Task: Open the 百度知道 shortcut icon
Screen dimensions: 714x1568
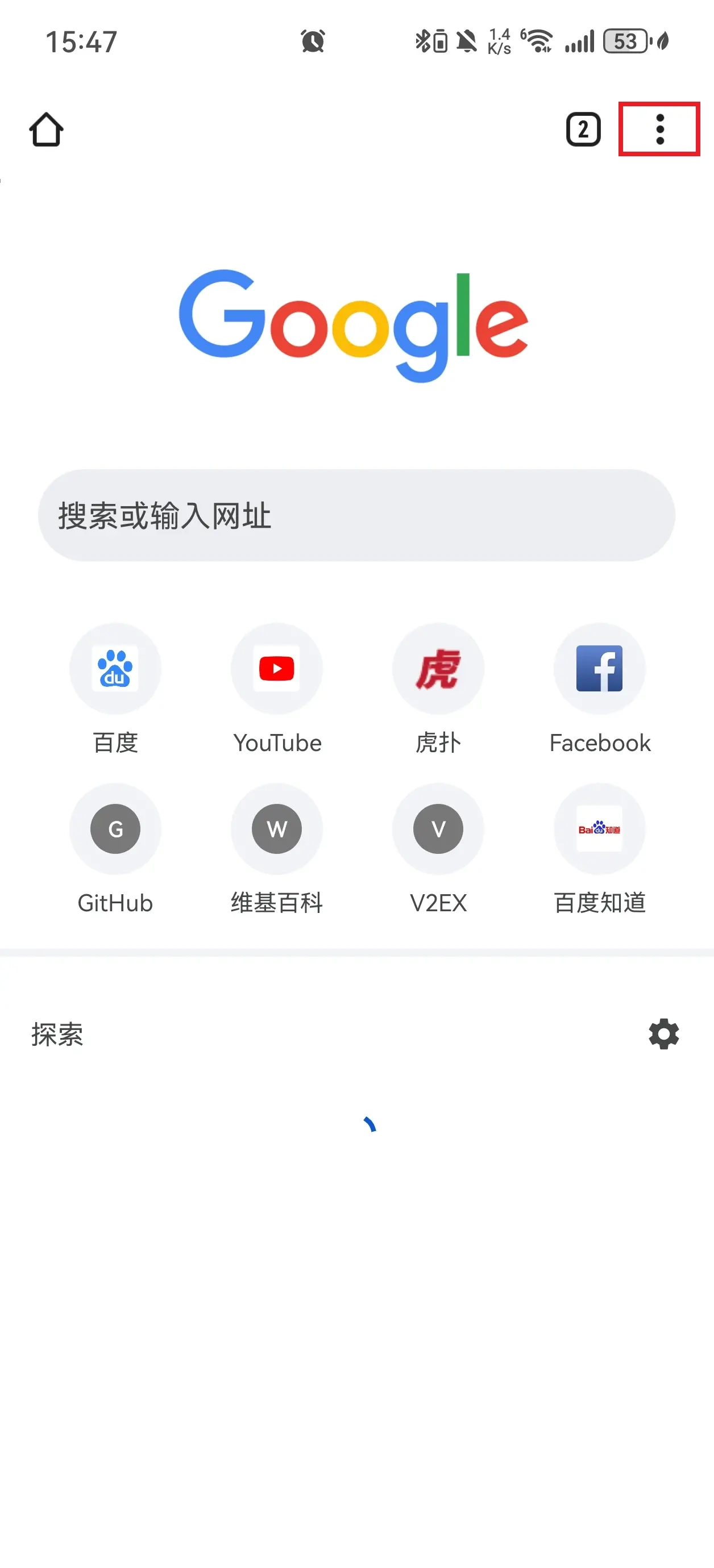Action: pyautogui.click(x=600, y=829)
